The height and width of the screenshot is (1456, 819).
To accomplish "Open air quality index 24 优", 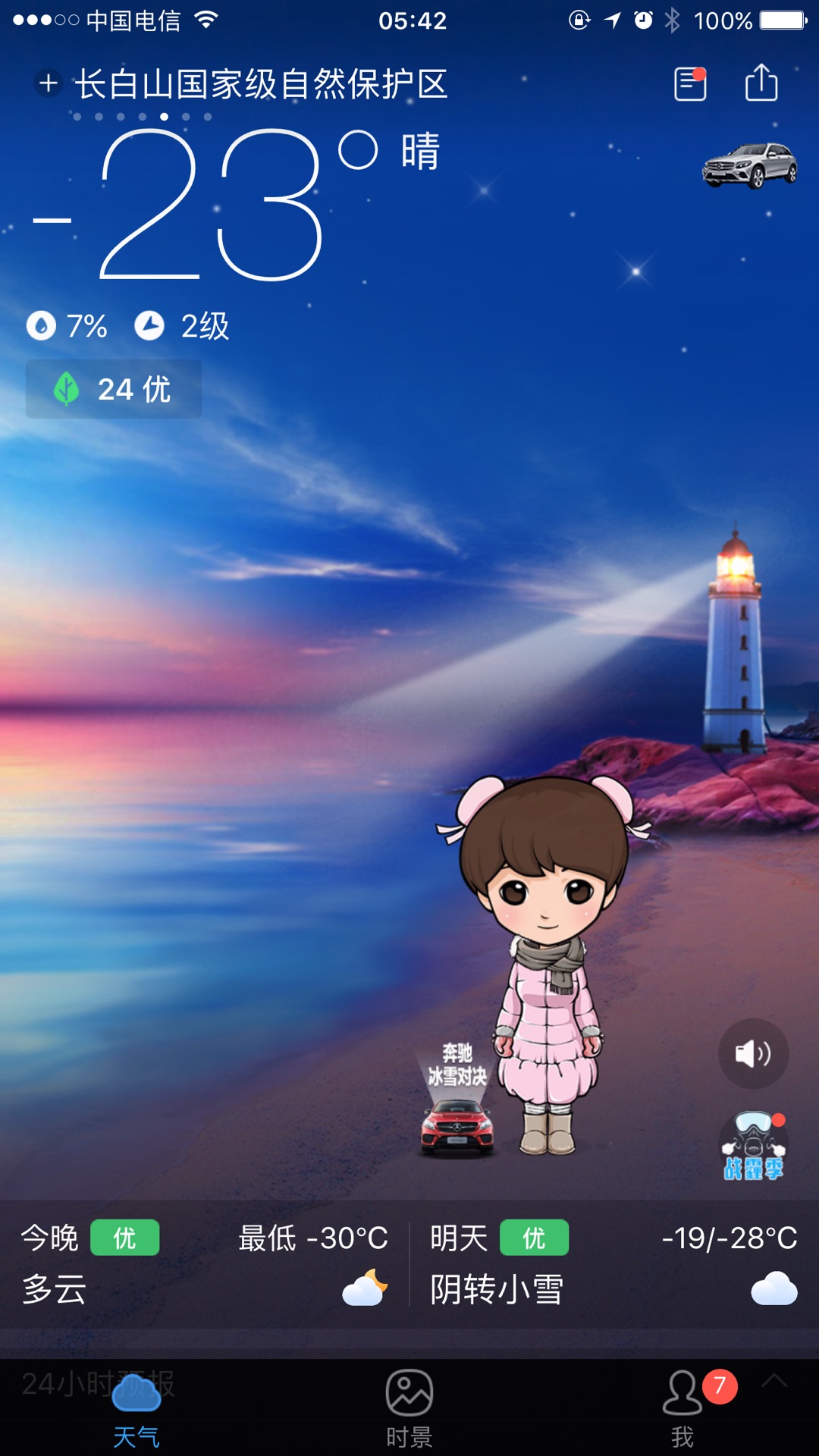I will point(114,389).
